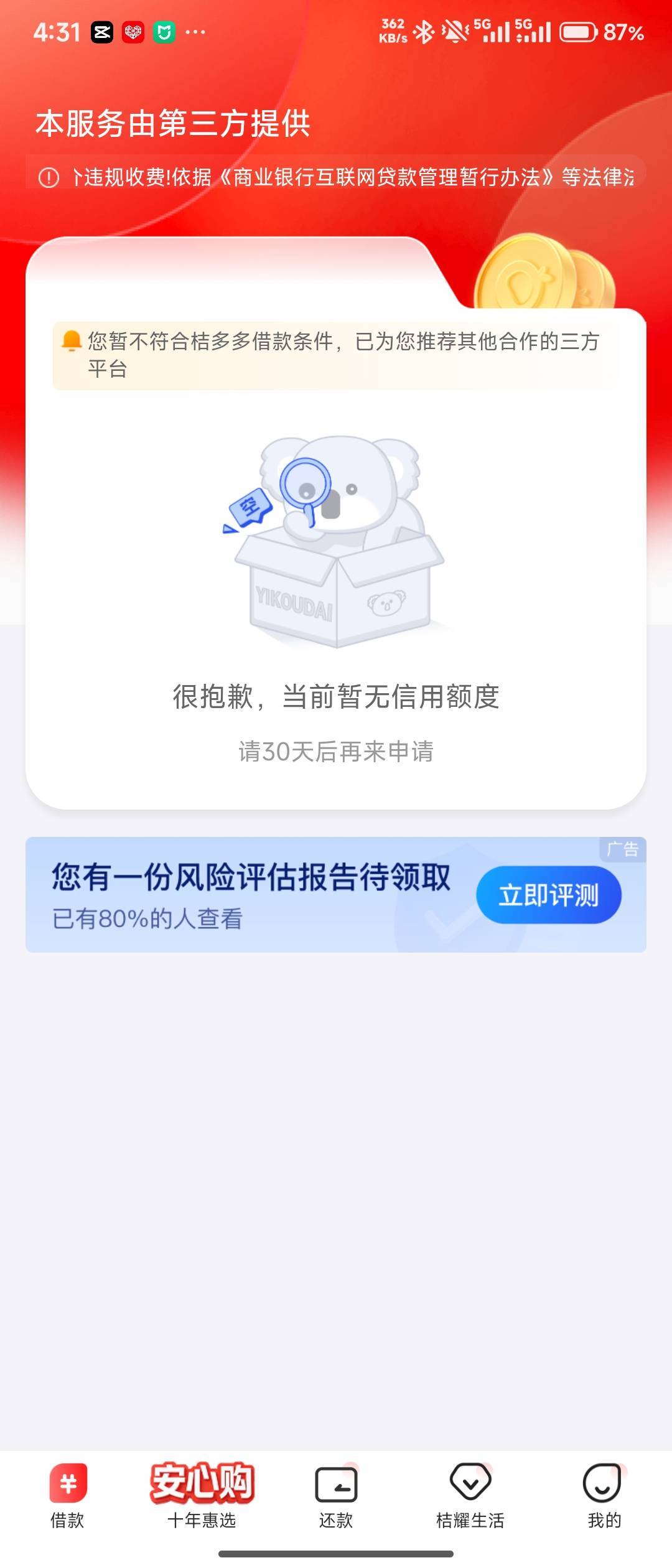Open the 安心购 十年惠选 tab
Viewport: 672px width, 1568px height.
point(202,1495)
